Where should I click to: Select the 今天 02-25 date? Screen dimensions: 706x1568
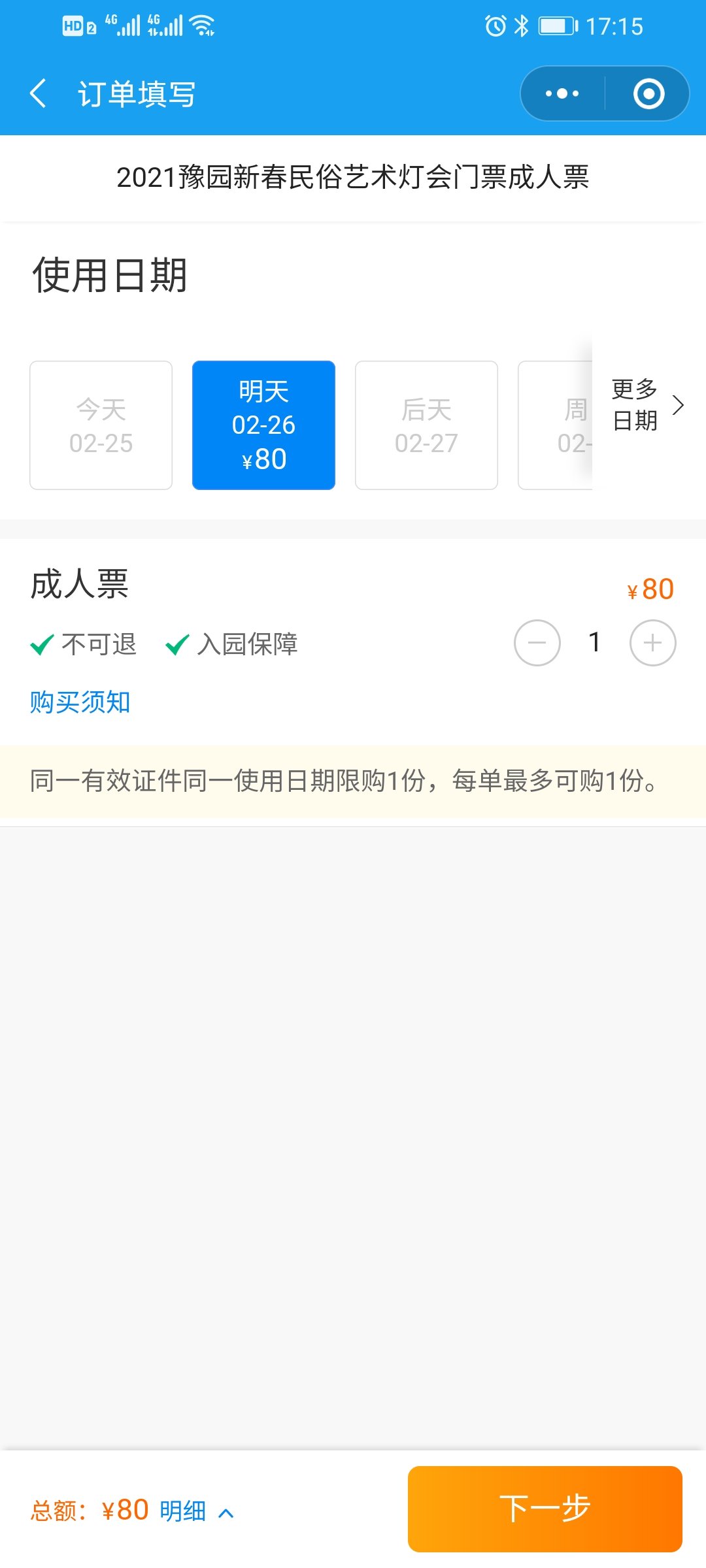pyautogui.click(x=101, y=425)
